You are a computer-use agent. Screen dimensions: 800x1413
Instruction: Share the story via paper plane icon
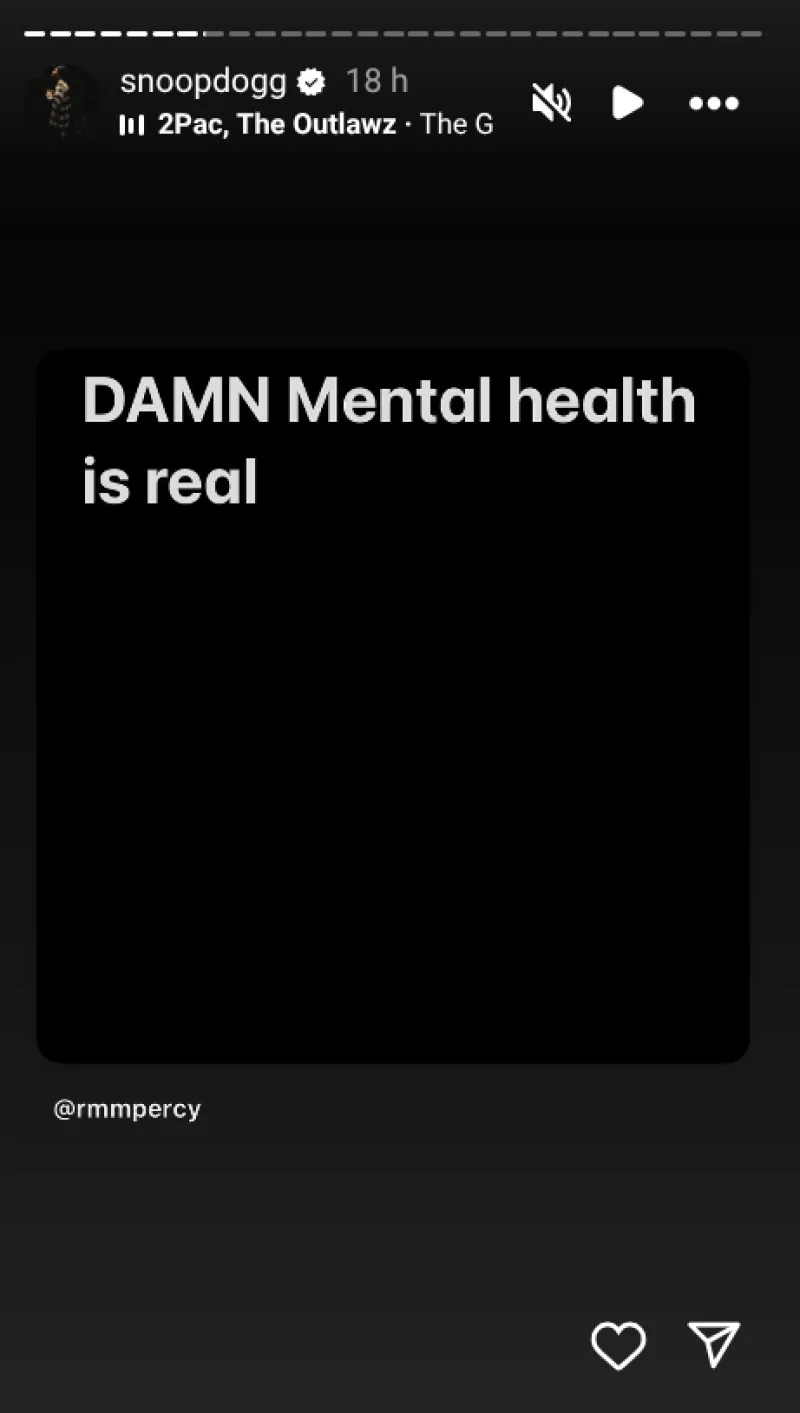tap(714, 1344)
